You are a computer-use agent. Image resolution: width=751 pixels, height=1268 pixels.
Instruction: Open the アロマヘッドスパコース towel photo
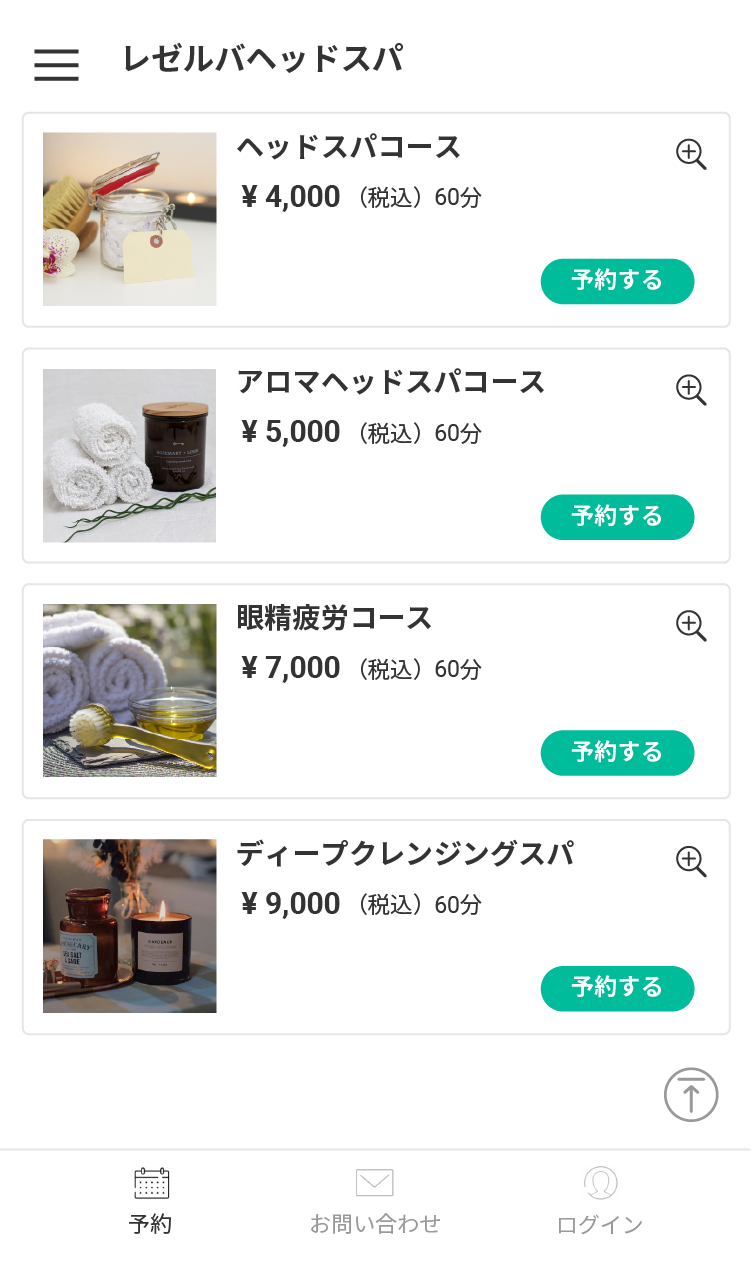(129, 455)
